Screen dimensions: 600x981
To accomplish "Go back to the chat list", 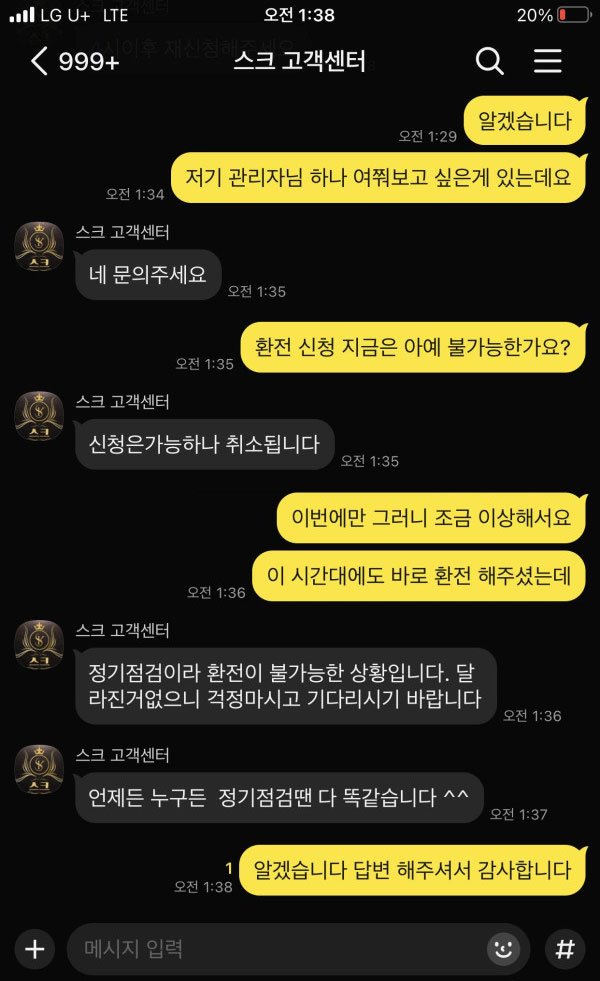I will tap(40, 62).
